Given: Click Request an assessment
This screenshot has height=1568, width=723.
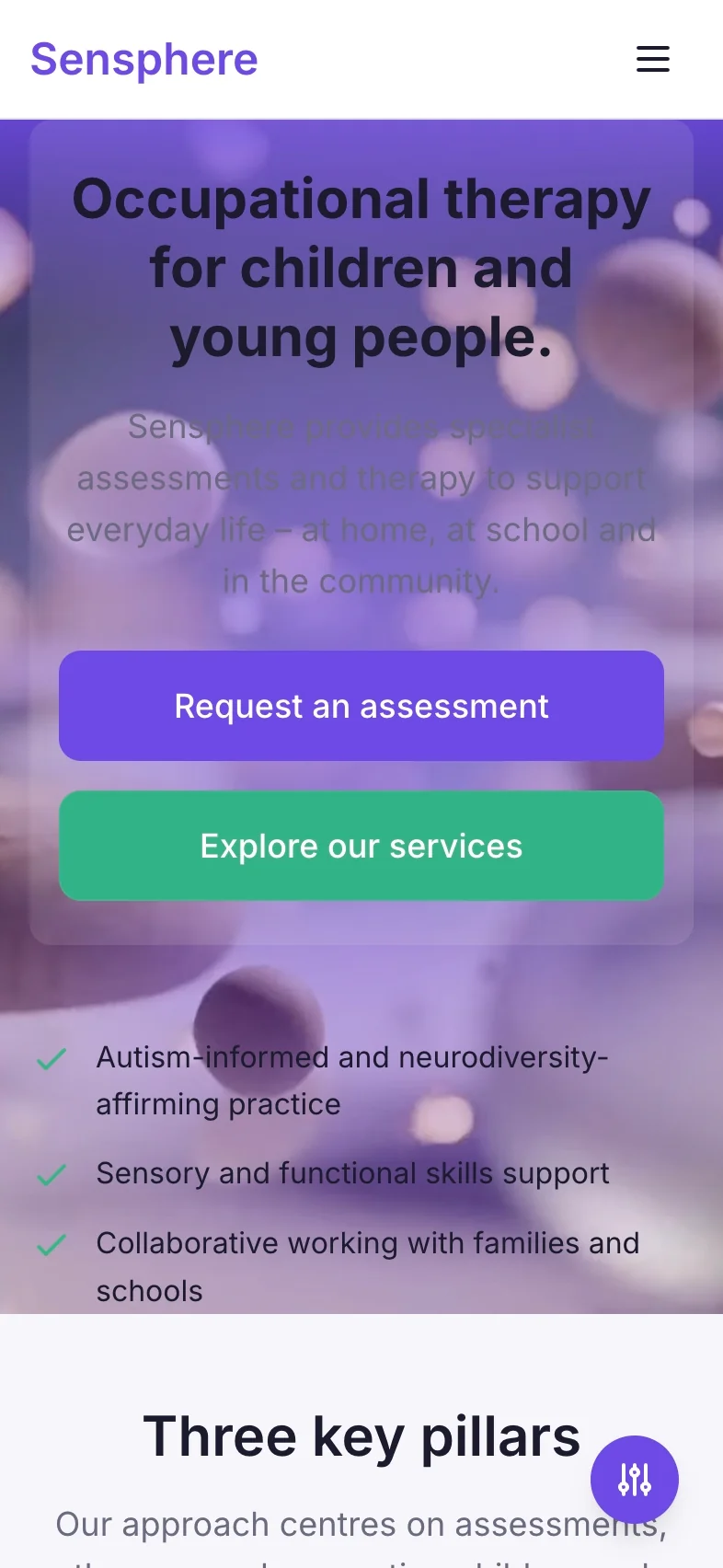Looking at the screenshot, I should 361,706.
